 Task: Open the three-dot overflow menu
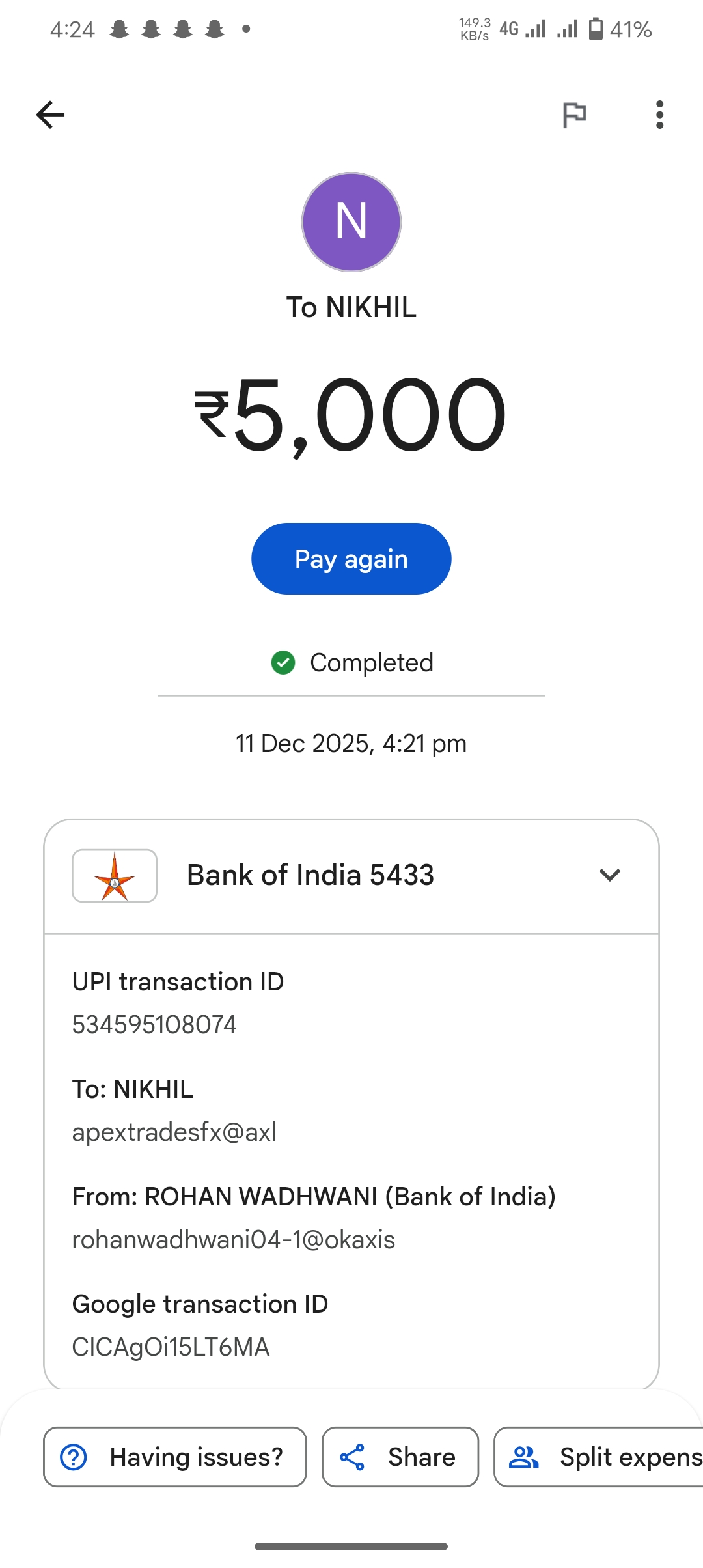tap(659, 115)
